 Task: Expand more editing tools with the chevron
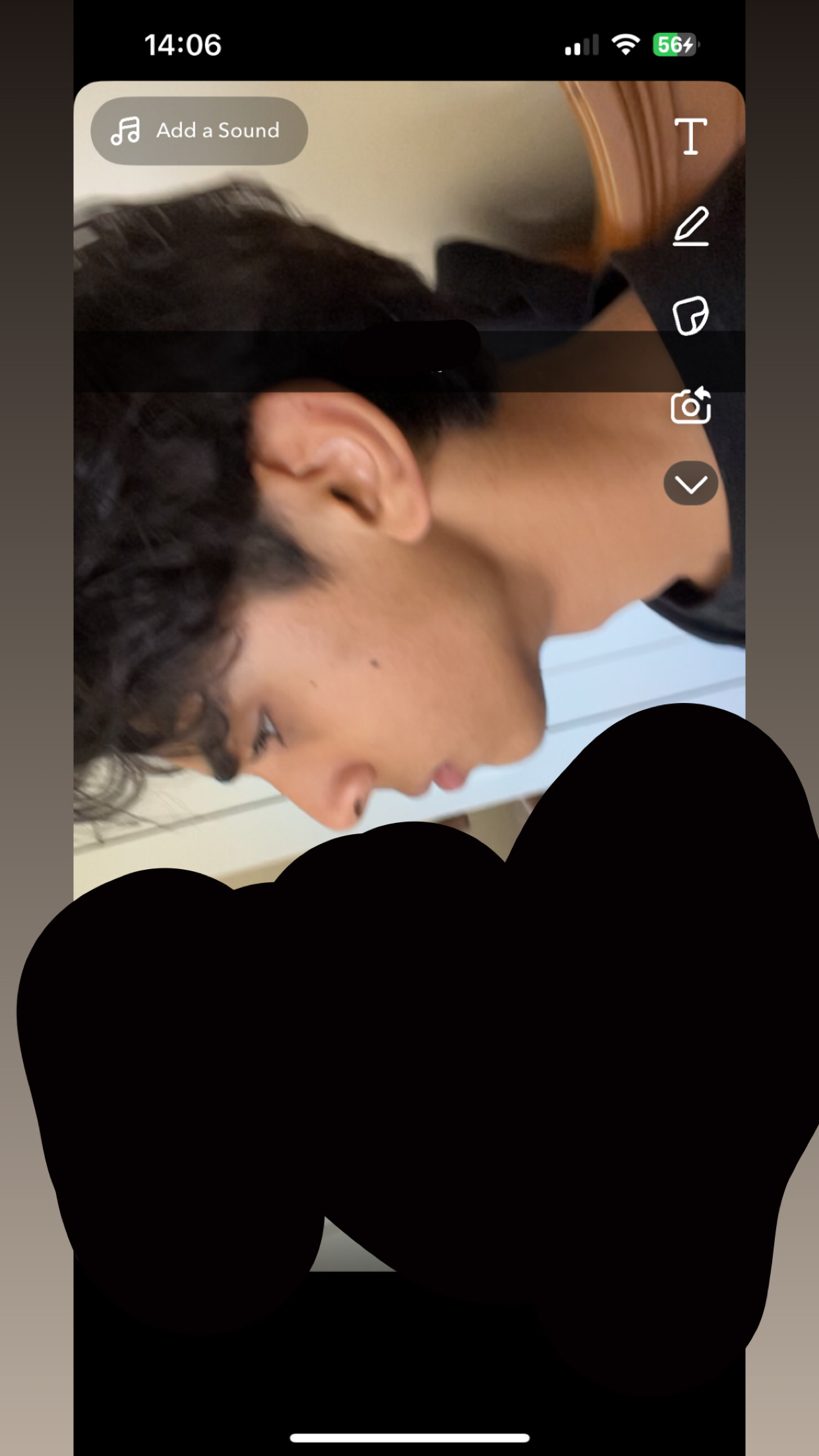pos(690,484)
